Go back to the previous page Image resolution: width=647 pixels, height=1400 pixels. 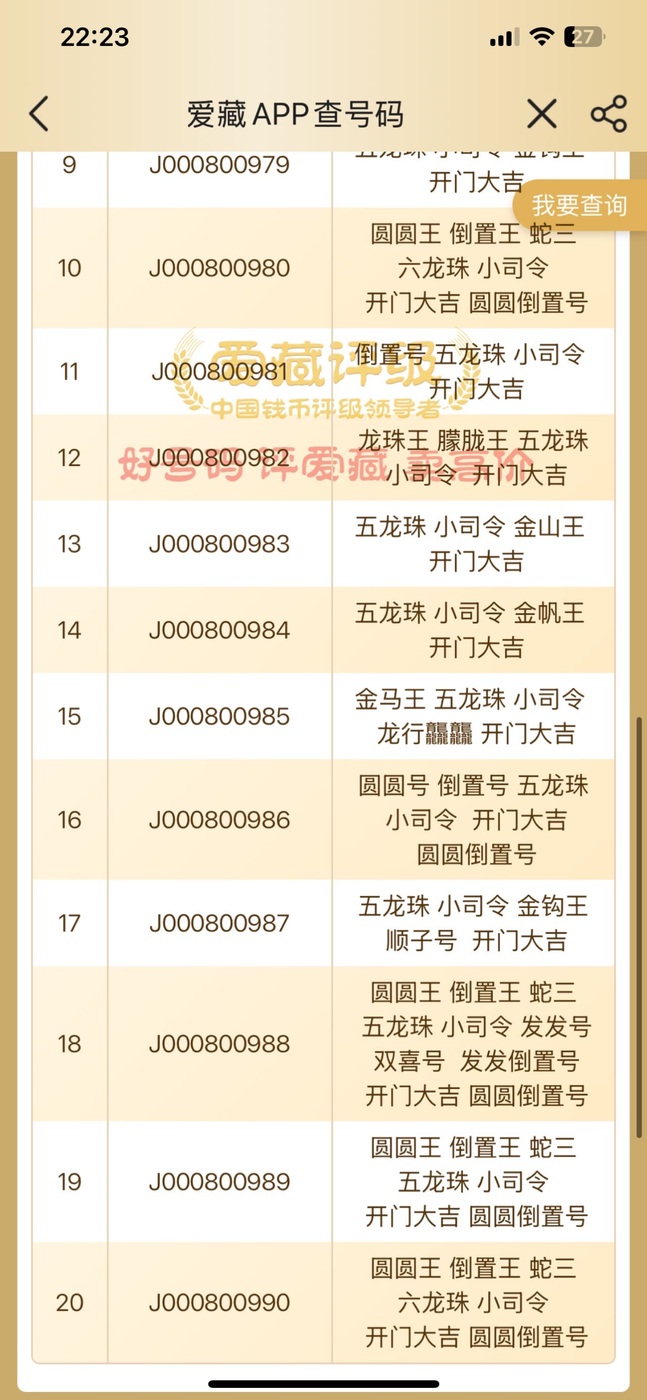click(39, 114)
